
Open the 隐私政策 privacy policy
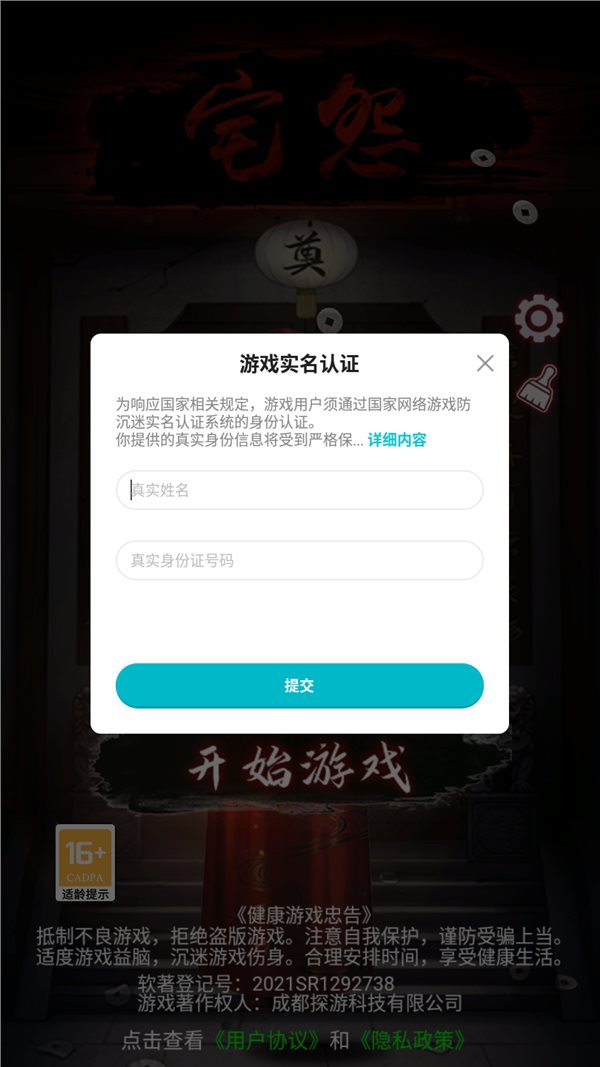tap(412, 1040)
